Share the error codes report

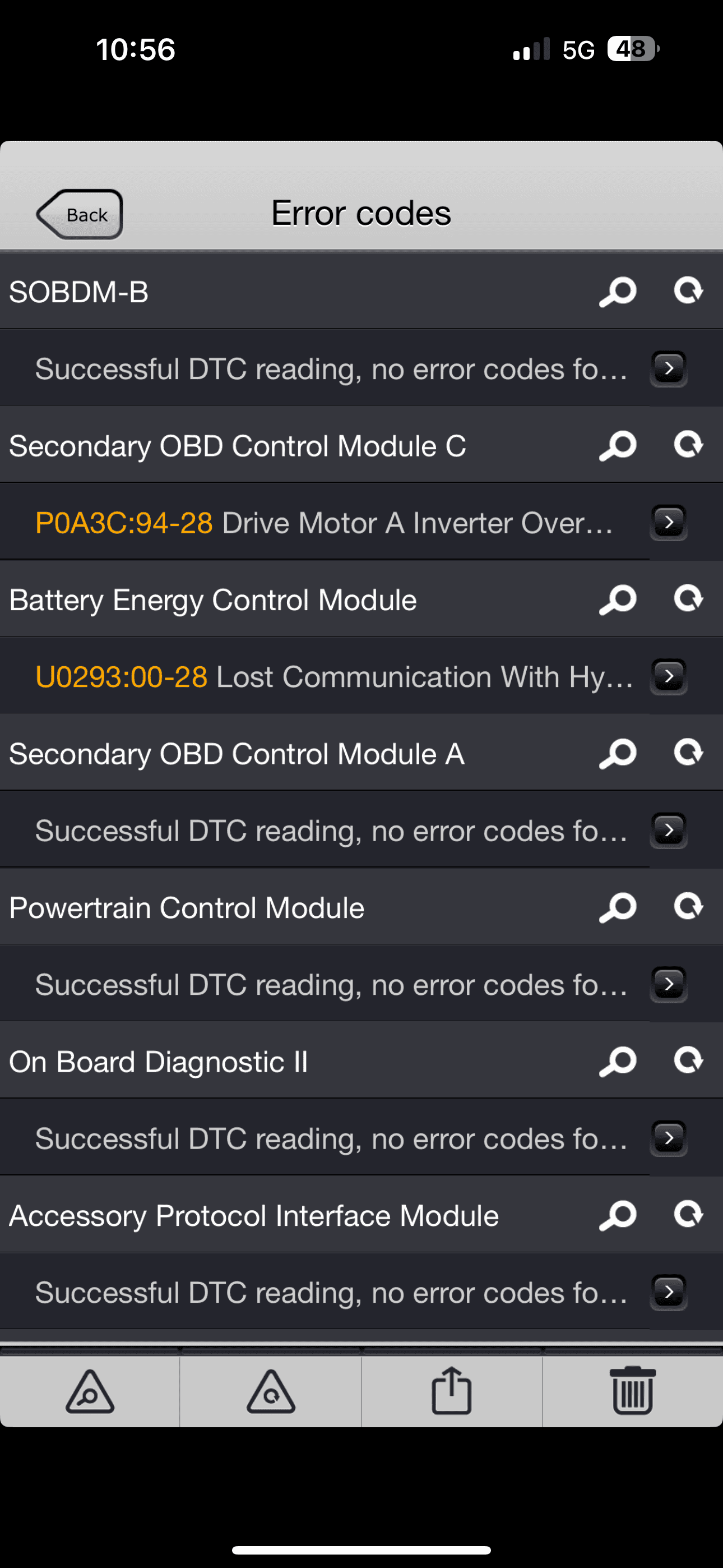452,1391
